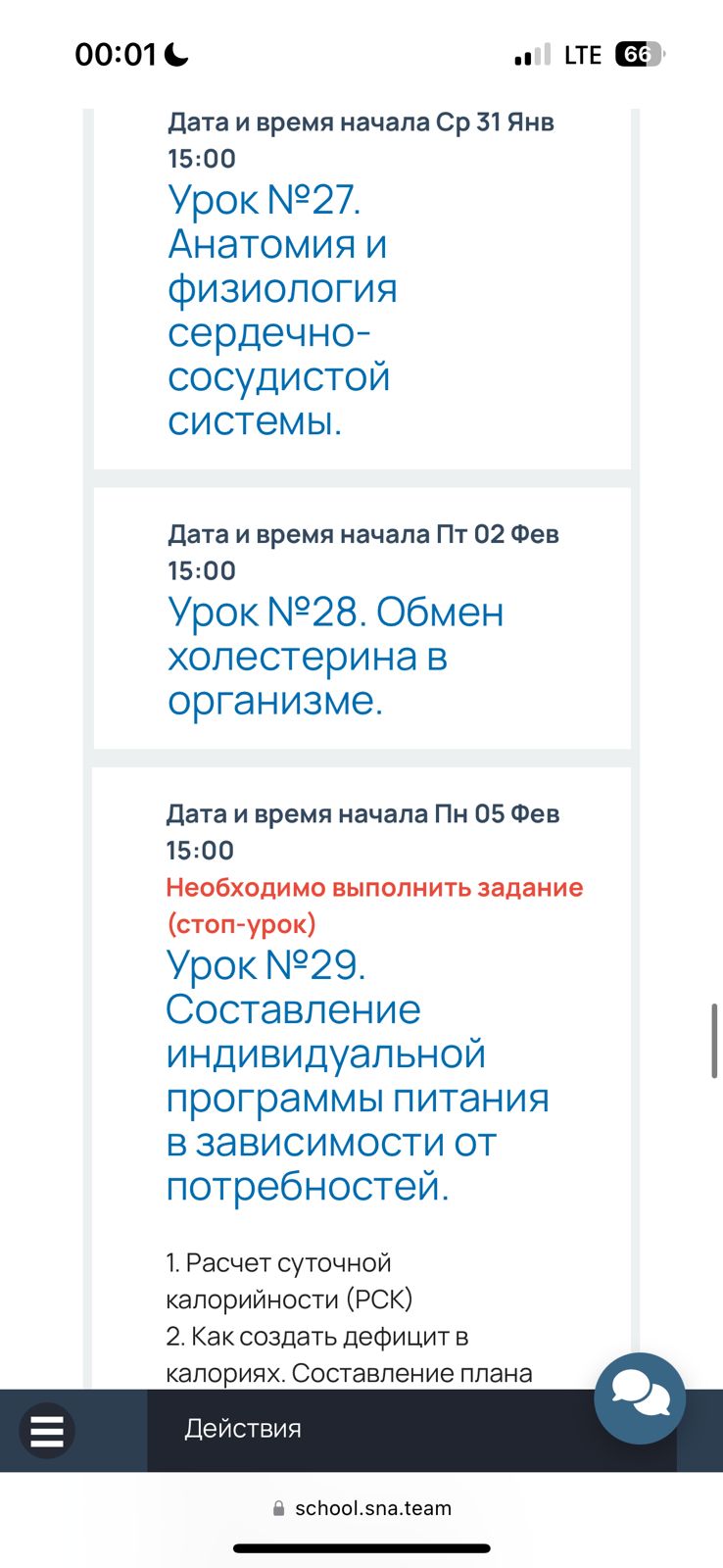Screen dimensions: 723x1568
Task: Open lesson №28 on cholesterol metabolism
Action: [x=335, y=656]
